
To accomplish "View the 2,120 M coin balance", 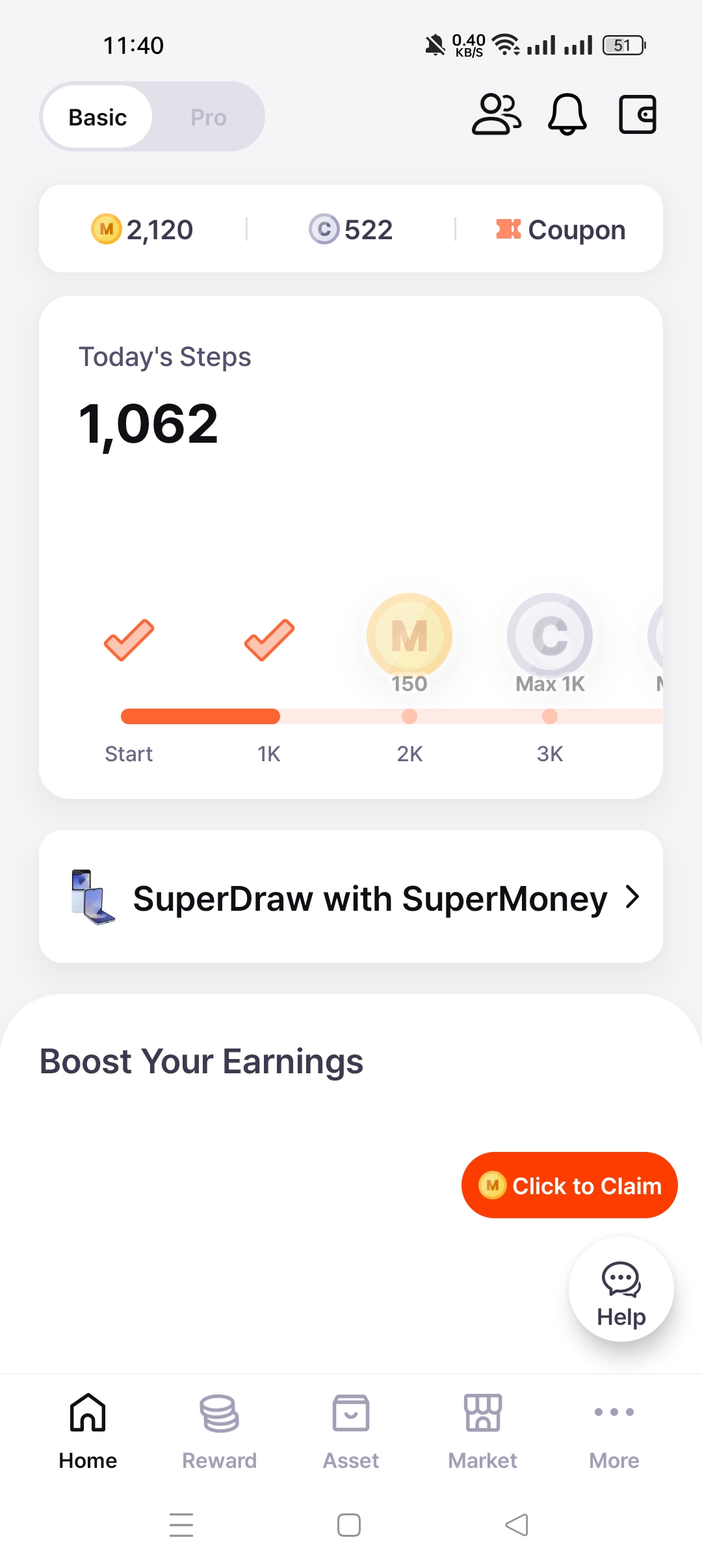I will click(143, 229).
